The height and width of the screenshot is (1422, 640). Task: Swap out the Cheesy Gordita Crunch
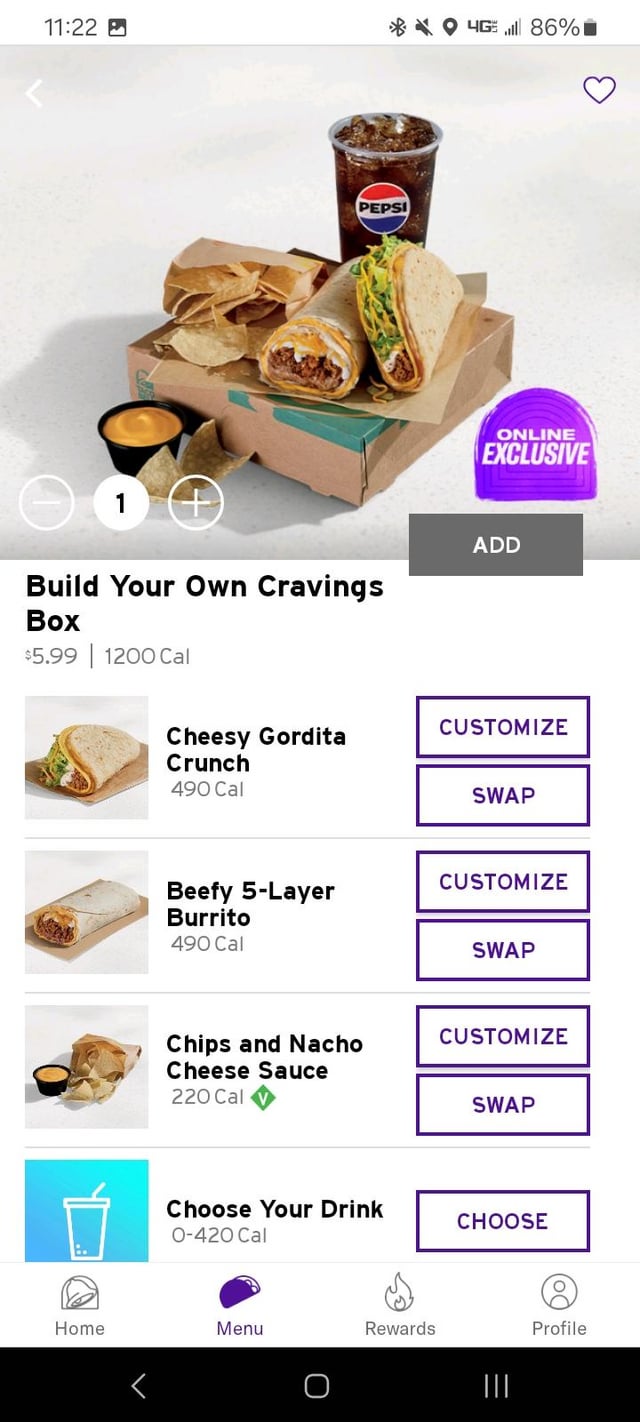click(x=503, y=795)
